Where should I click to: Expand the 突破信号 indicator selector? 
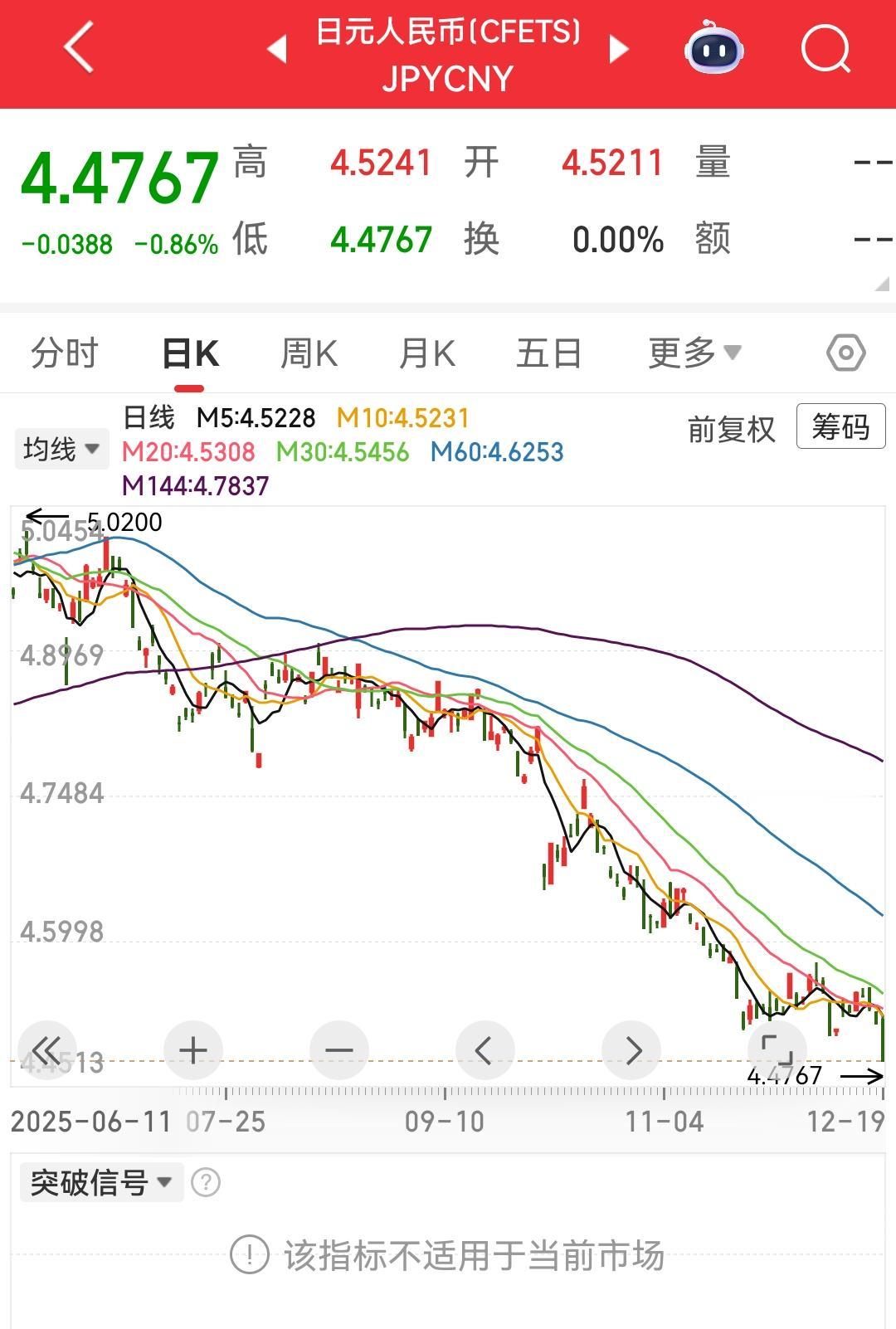click(100, 1181)
